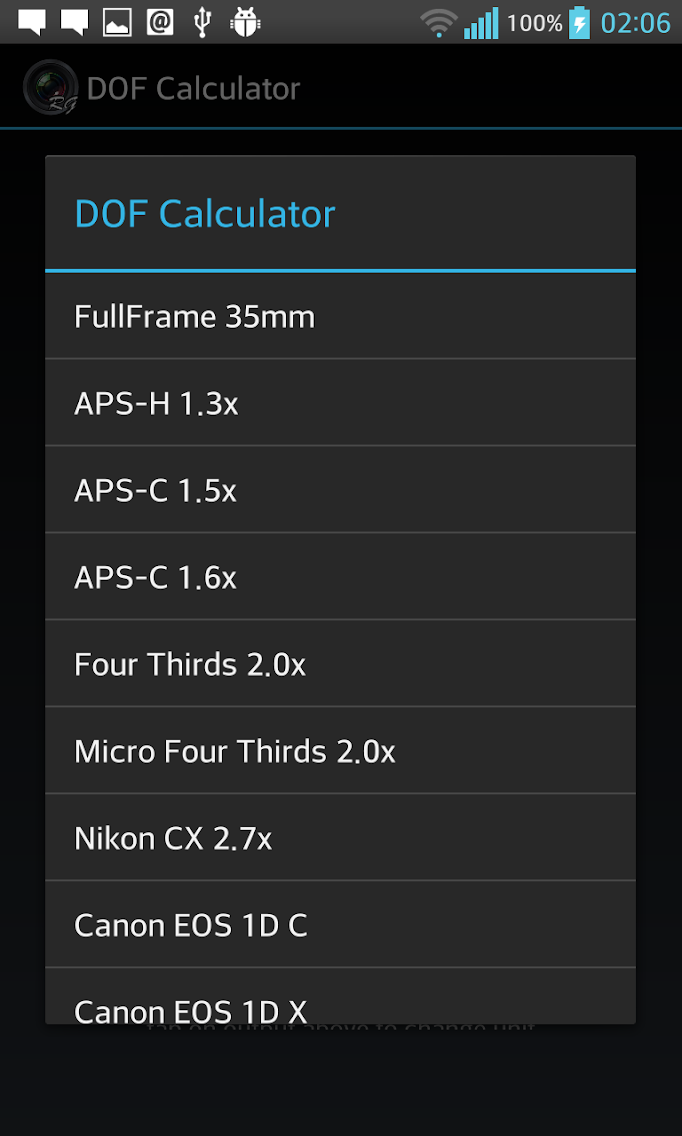The width and height of the screenshot is (682, 1136).
Task: Choose Four Thirds 2.0x
Action: (340, 665)
